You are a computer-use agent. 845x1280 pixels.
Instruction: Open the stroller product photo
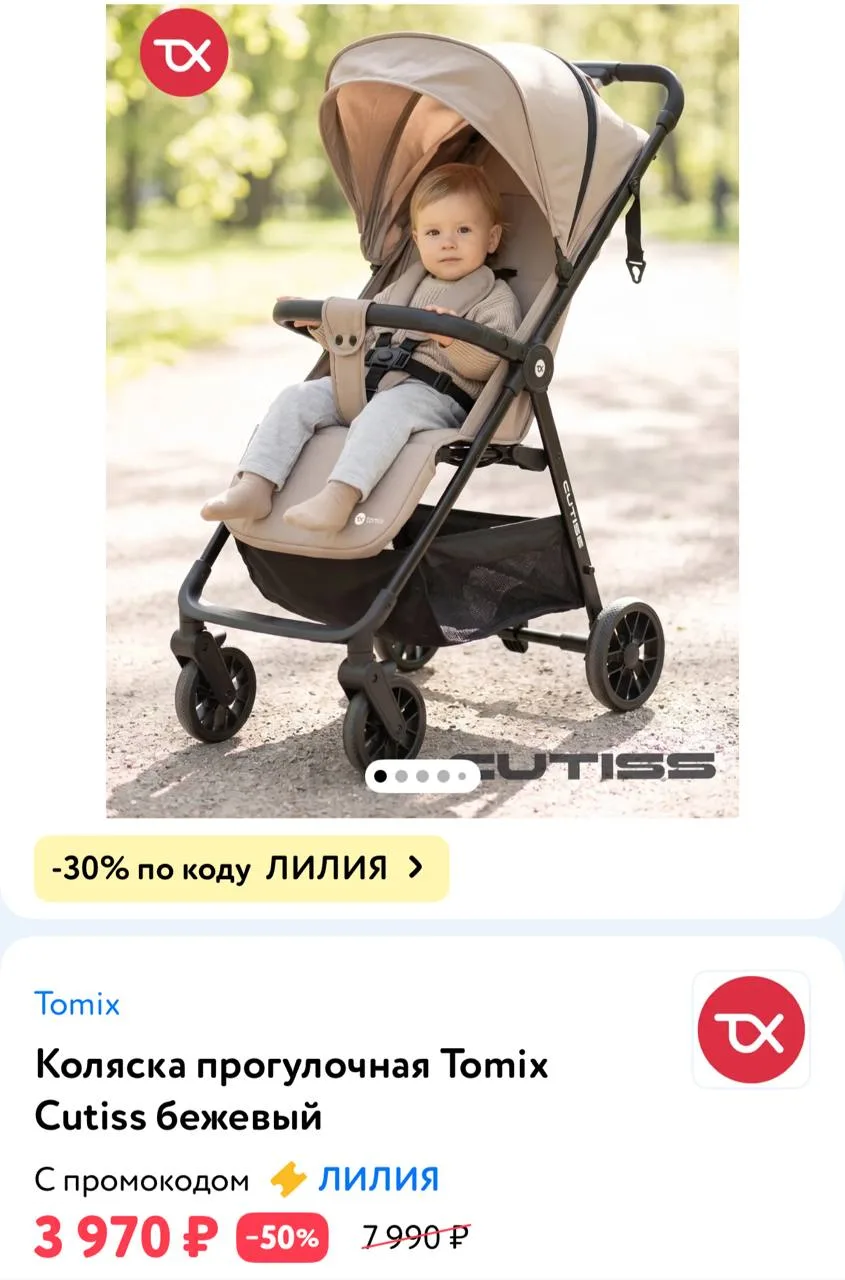coord(422,411)
